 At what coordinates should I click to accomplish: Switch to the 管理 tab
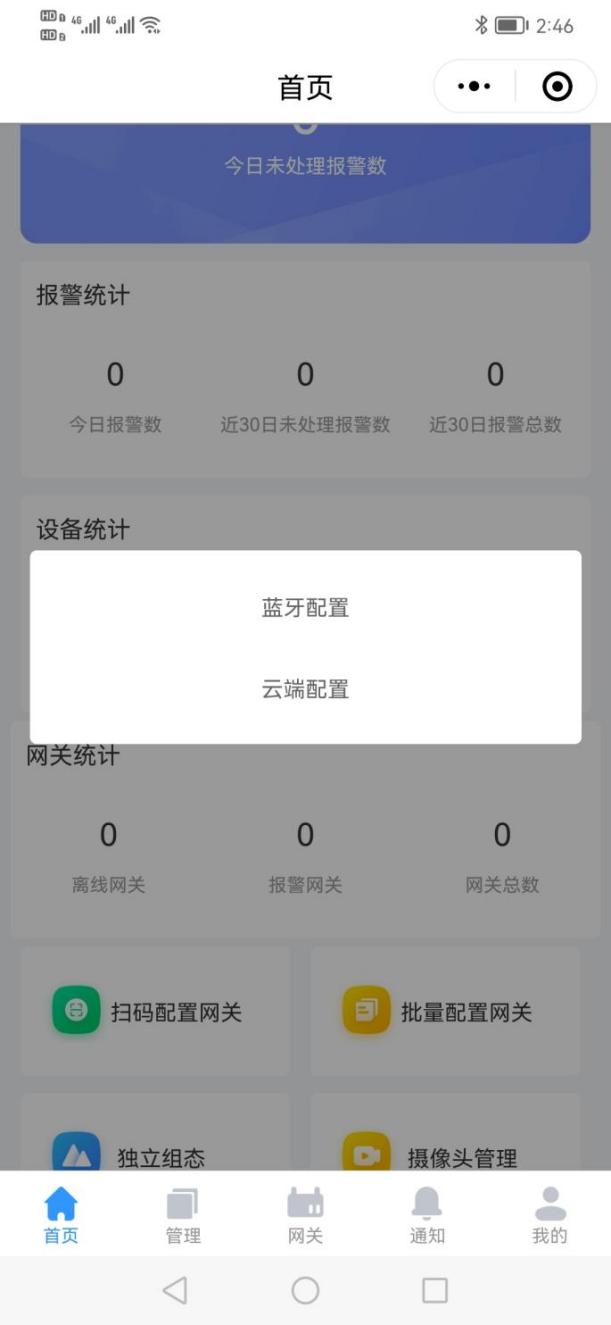click(x=183, y=1215)
